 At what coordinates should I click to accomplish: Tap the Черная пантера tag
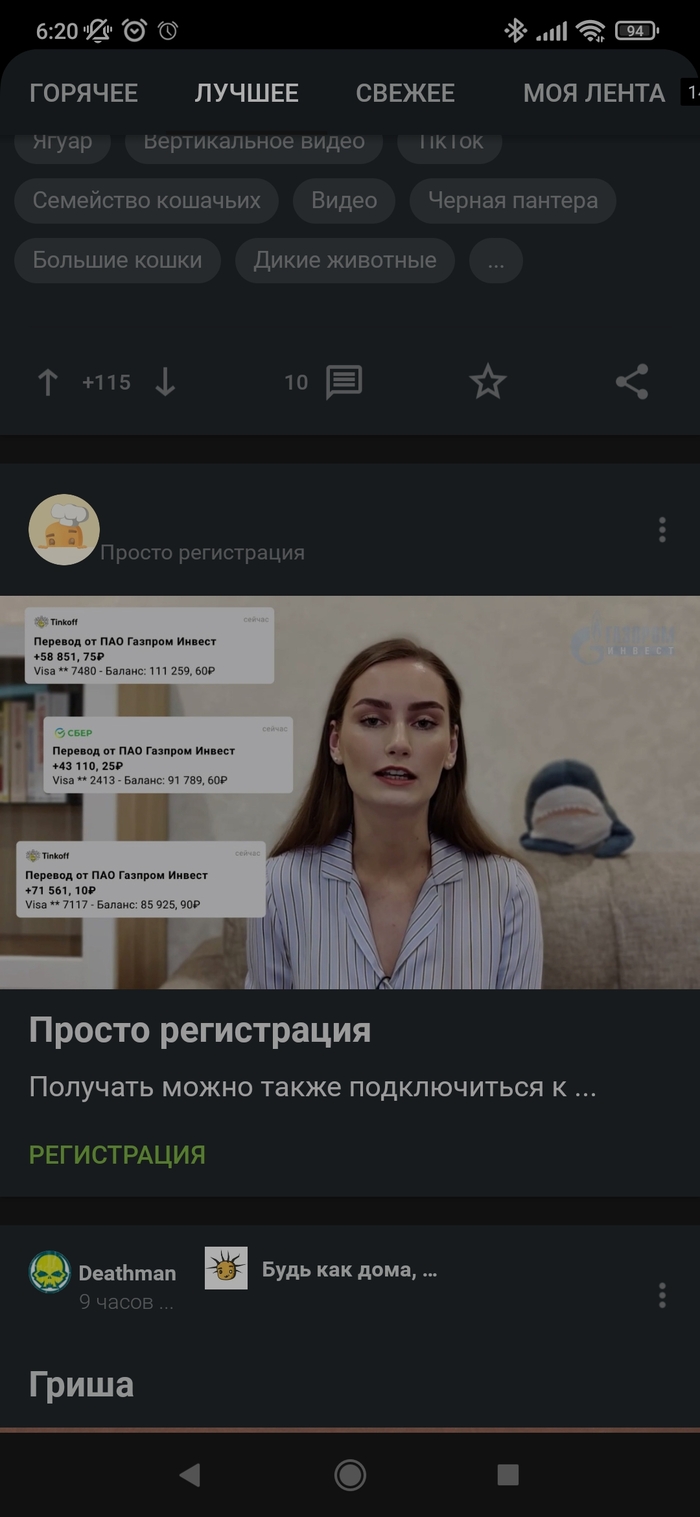point(512,201)
